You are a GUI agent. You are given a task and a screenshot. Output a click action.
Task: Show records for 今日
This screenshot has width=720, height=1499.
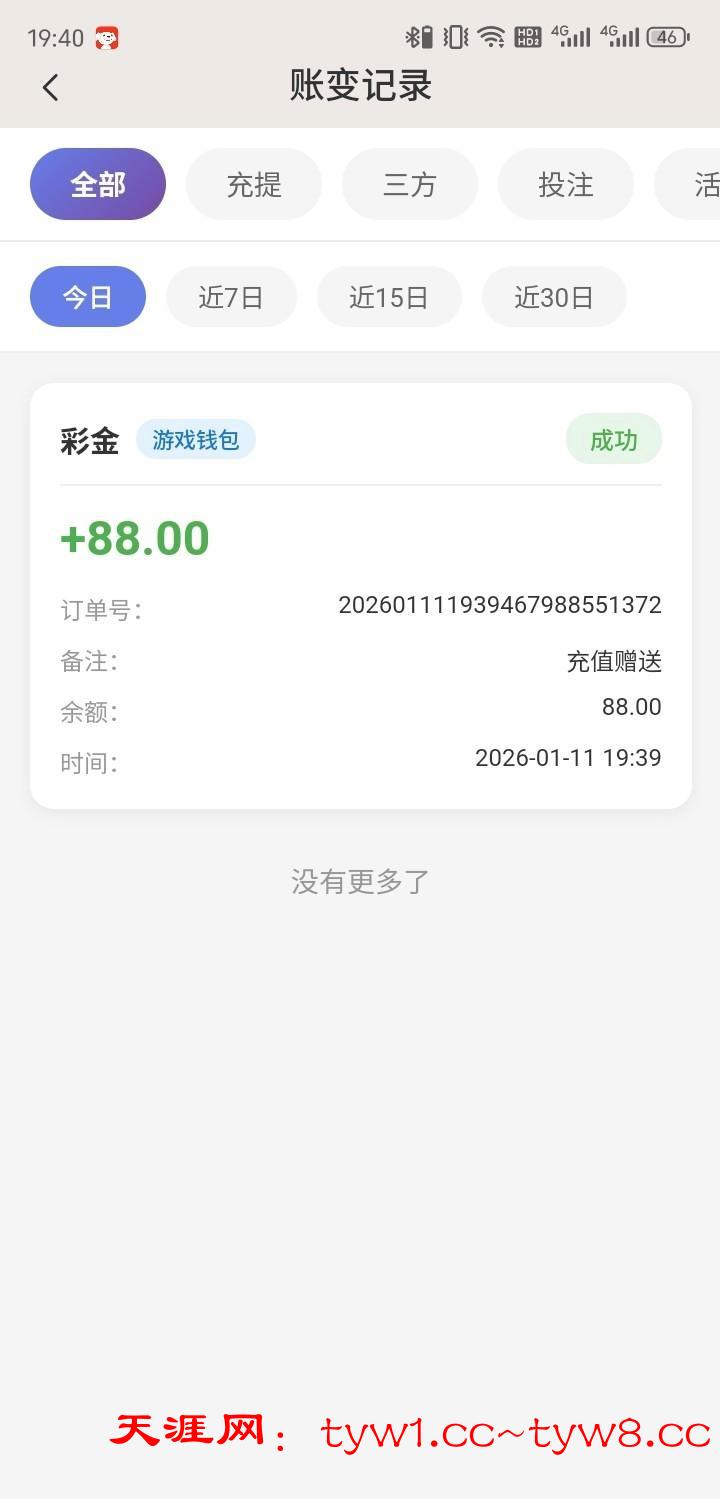[x=88, y=297]
